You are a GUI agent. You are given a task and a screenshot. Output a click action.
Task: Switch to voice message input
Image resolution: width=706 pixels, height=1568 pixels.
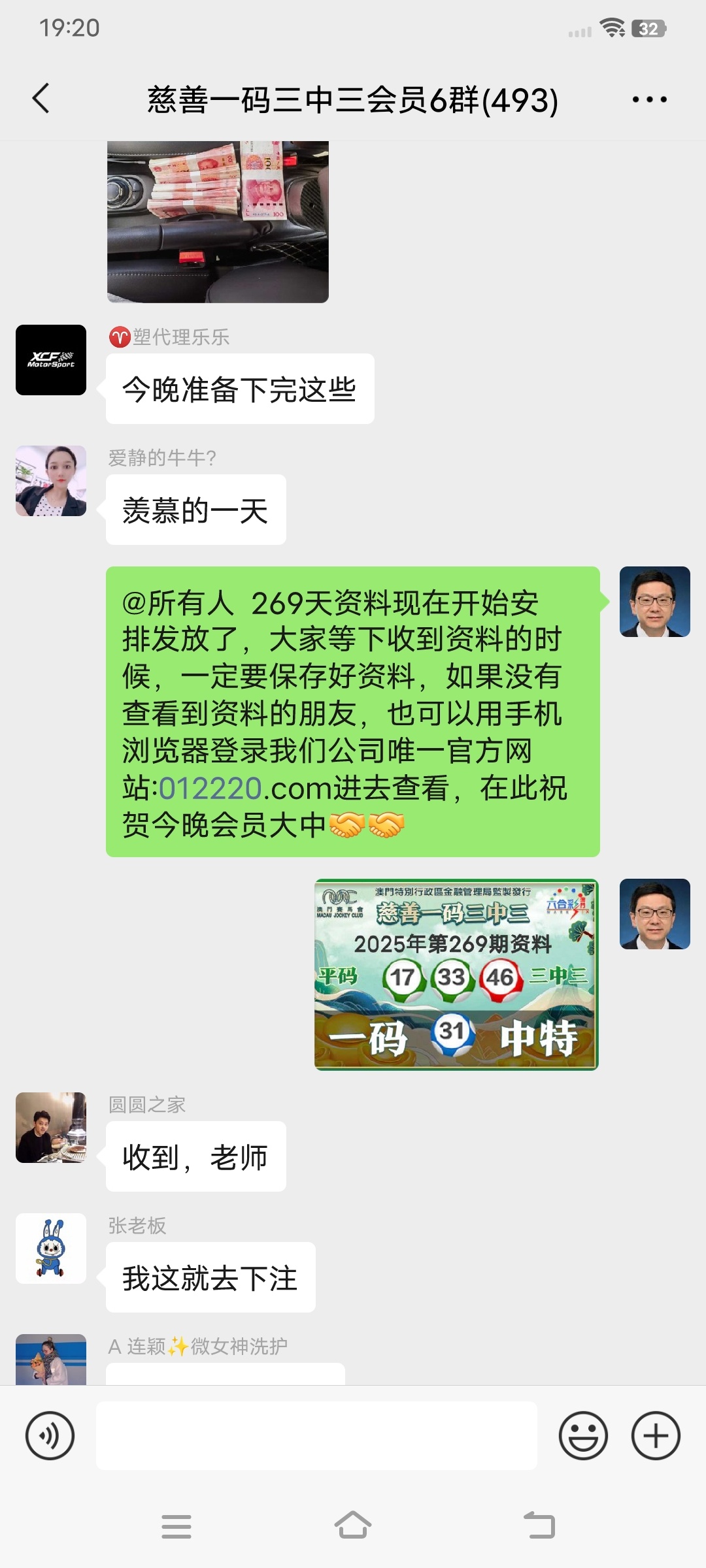tap(50, 1436)
